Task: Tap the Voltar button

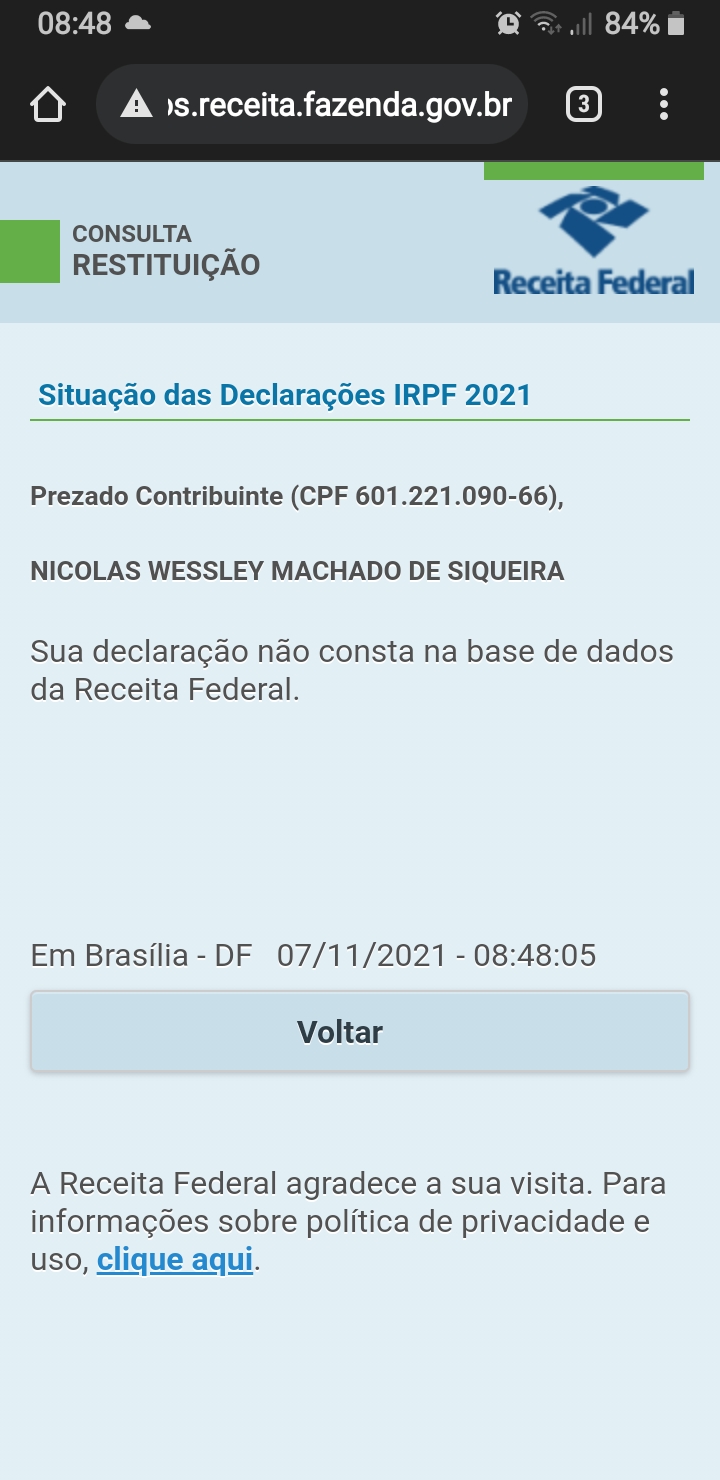Action: (360, 1032)
